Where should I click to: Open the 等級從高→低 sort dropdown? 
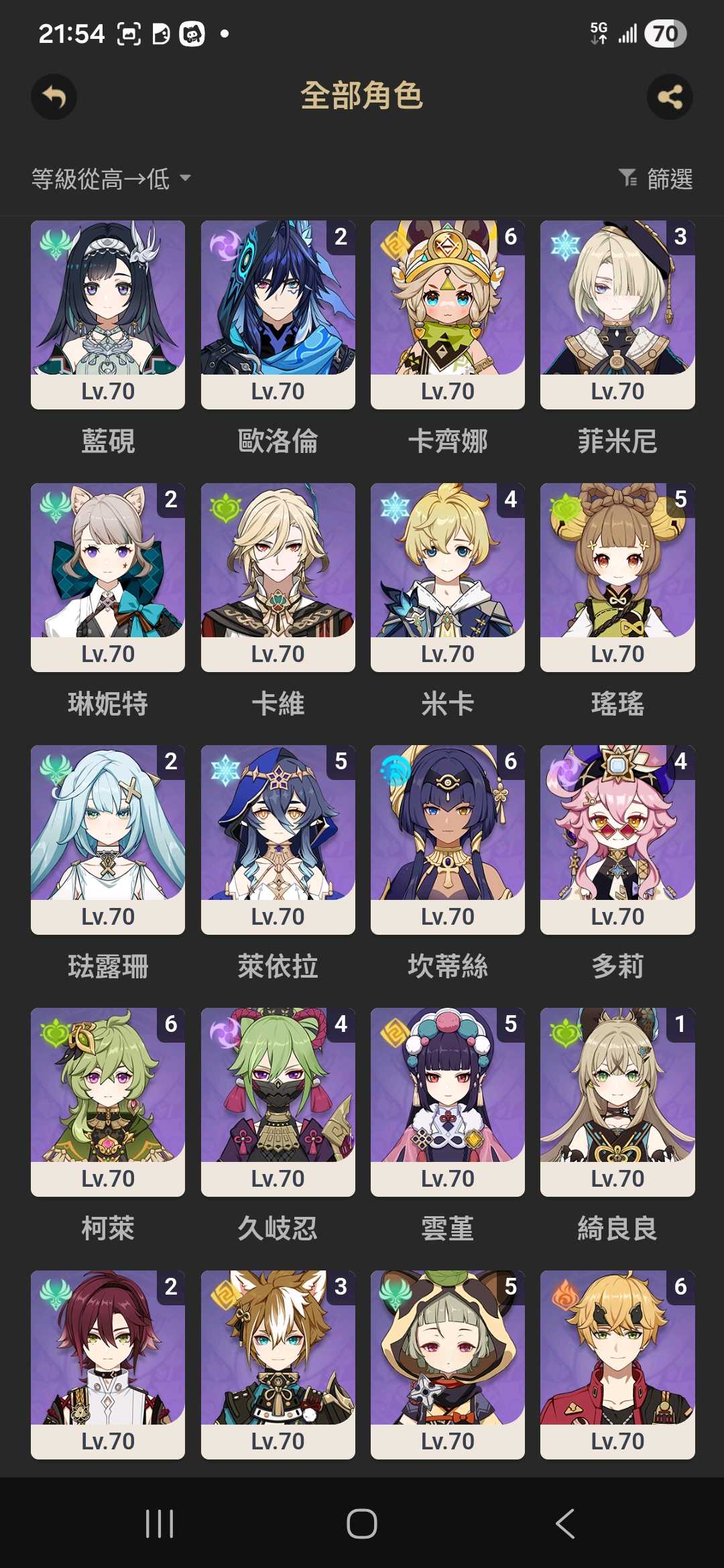point(111,179)
